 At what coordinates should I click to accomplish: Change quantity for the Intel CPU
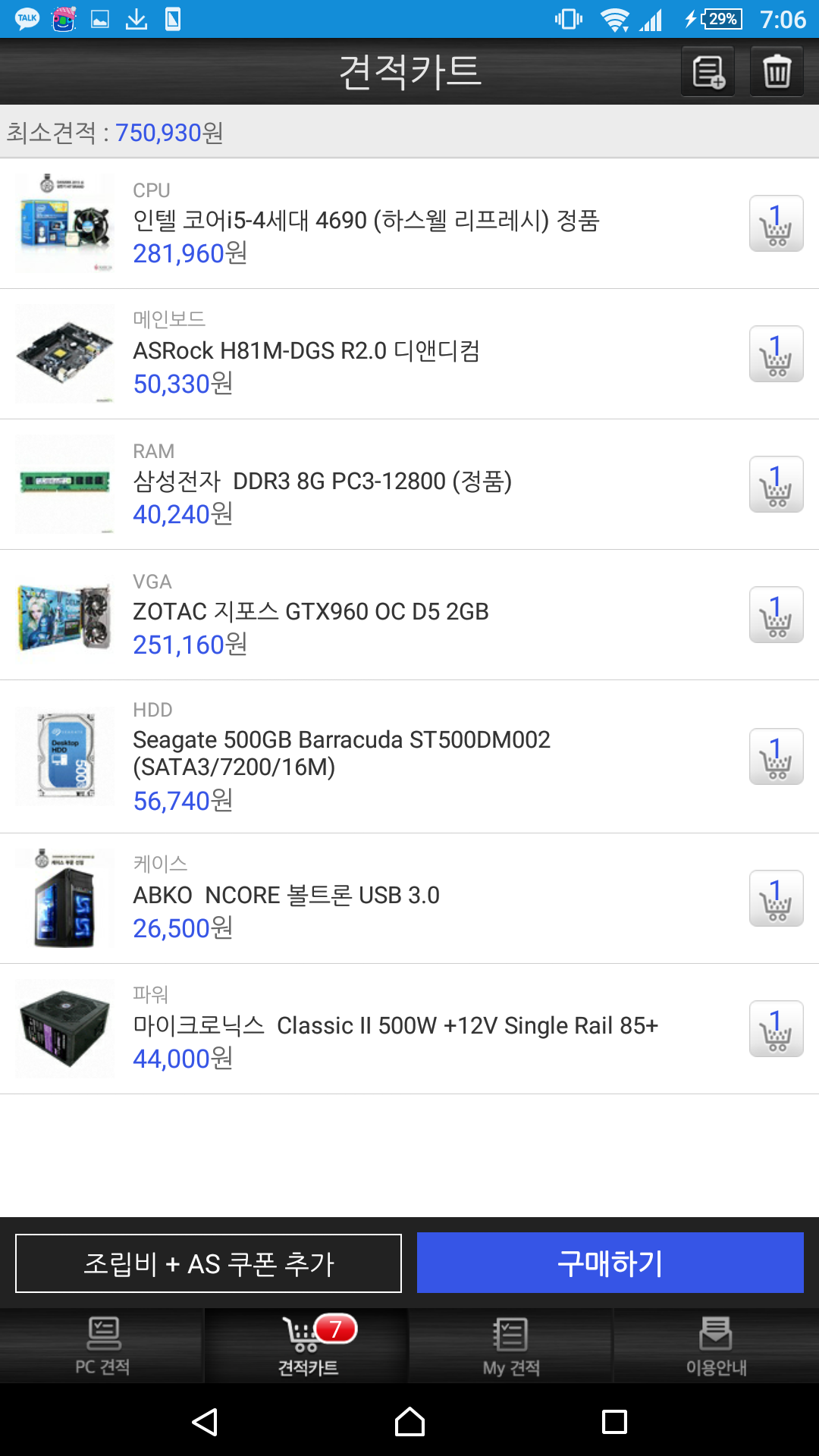776,224
